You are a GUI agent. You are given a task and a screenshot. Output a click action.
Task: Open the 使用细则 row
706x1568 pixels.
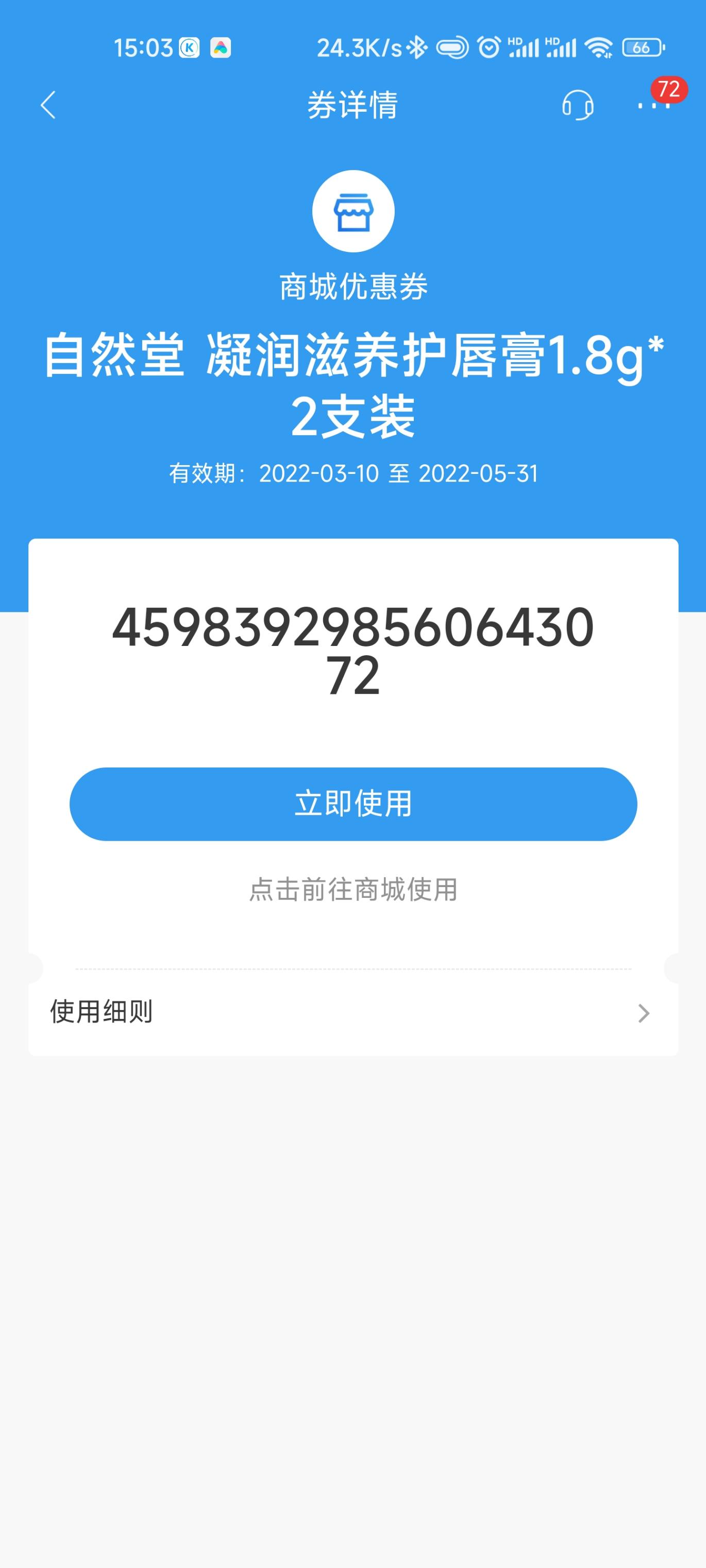354,1012
